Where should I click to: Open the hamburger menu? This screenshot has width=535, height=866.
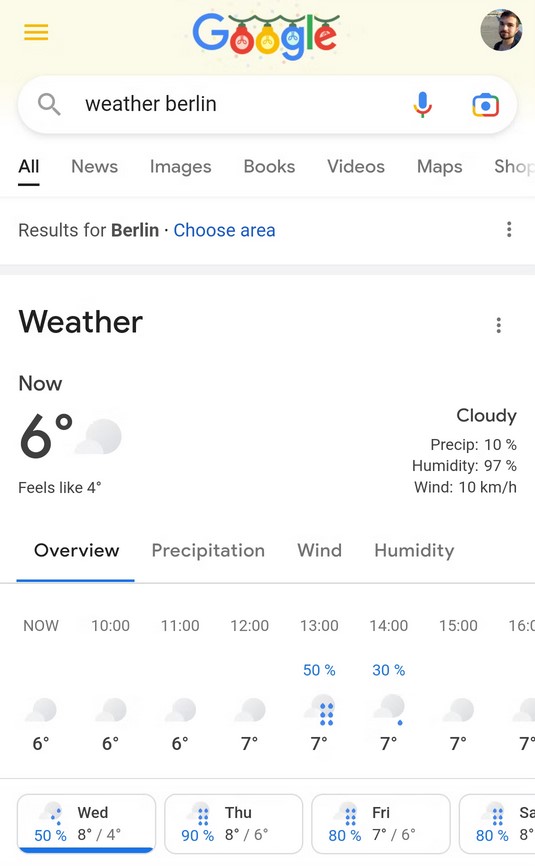pyautogui.click(x=36, y=32)
